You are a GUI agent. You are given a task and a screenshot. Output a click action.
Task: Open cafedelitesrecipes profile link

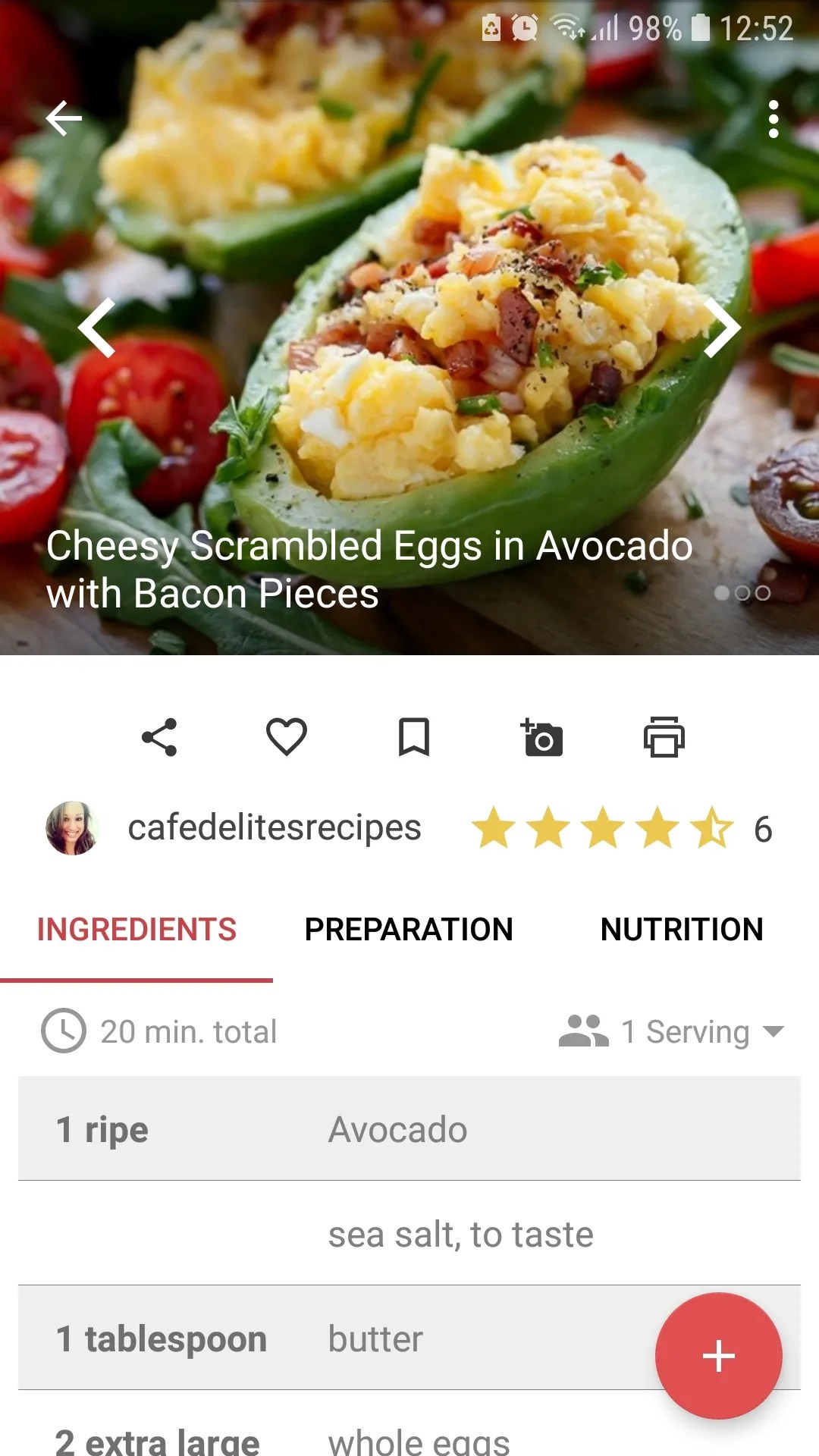tap(275, 828)
